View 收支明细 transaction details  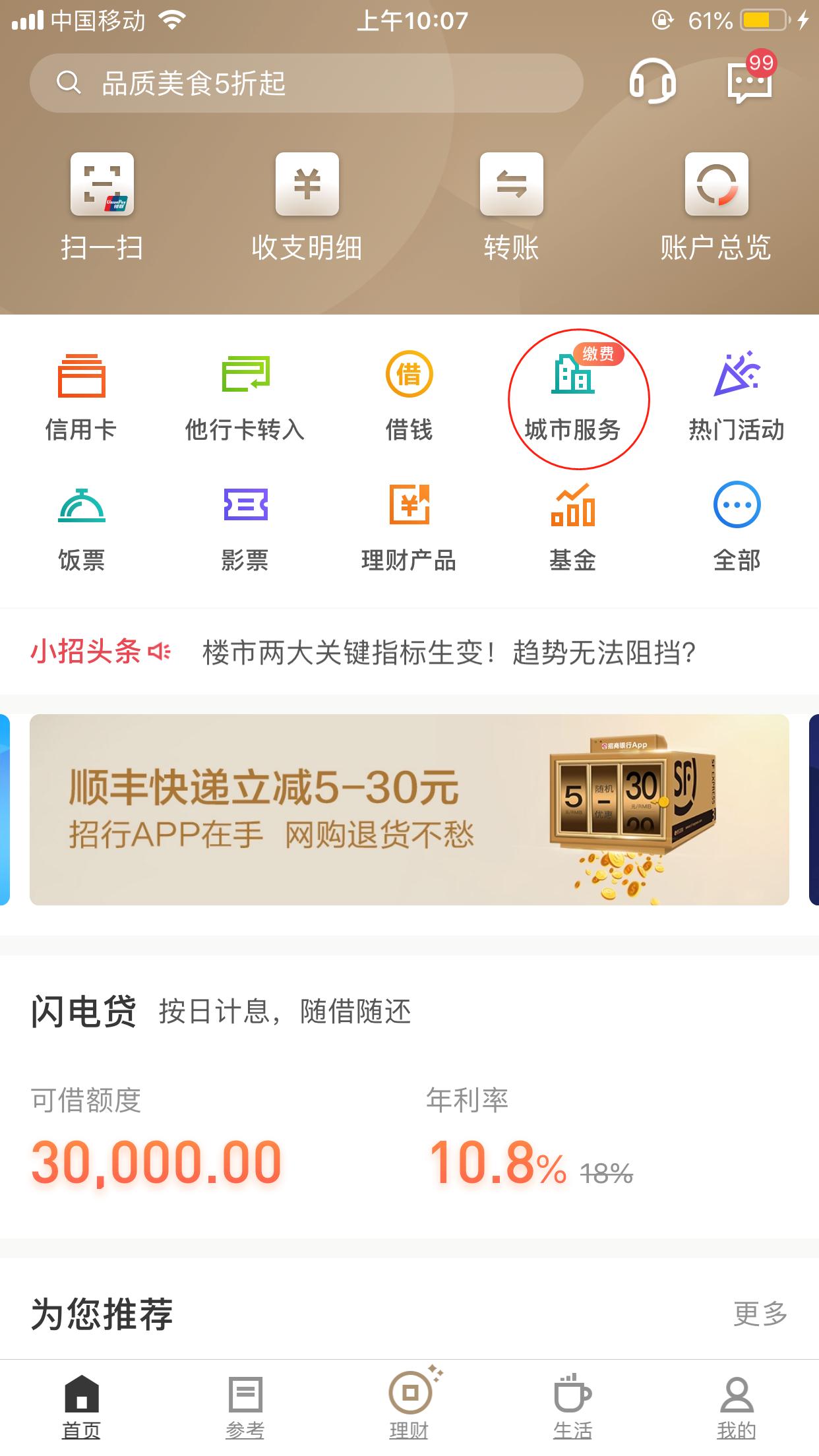tap(307, 206)
